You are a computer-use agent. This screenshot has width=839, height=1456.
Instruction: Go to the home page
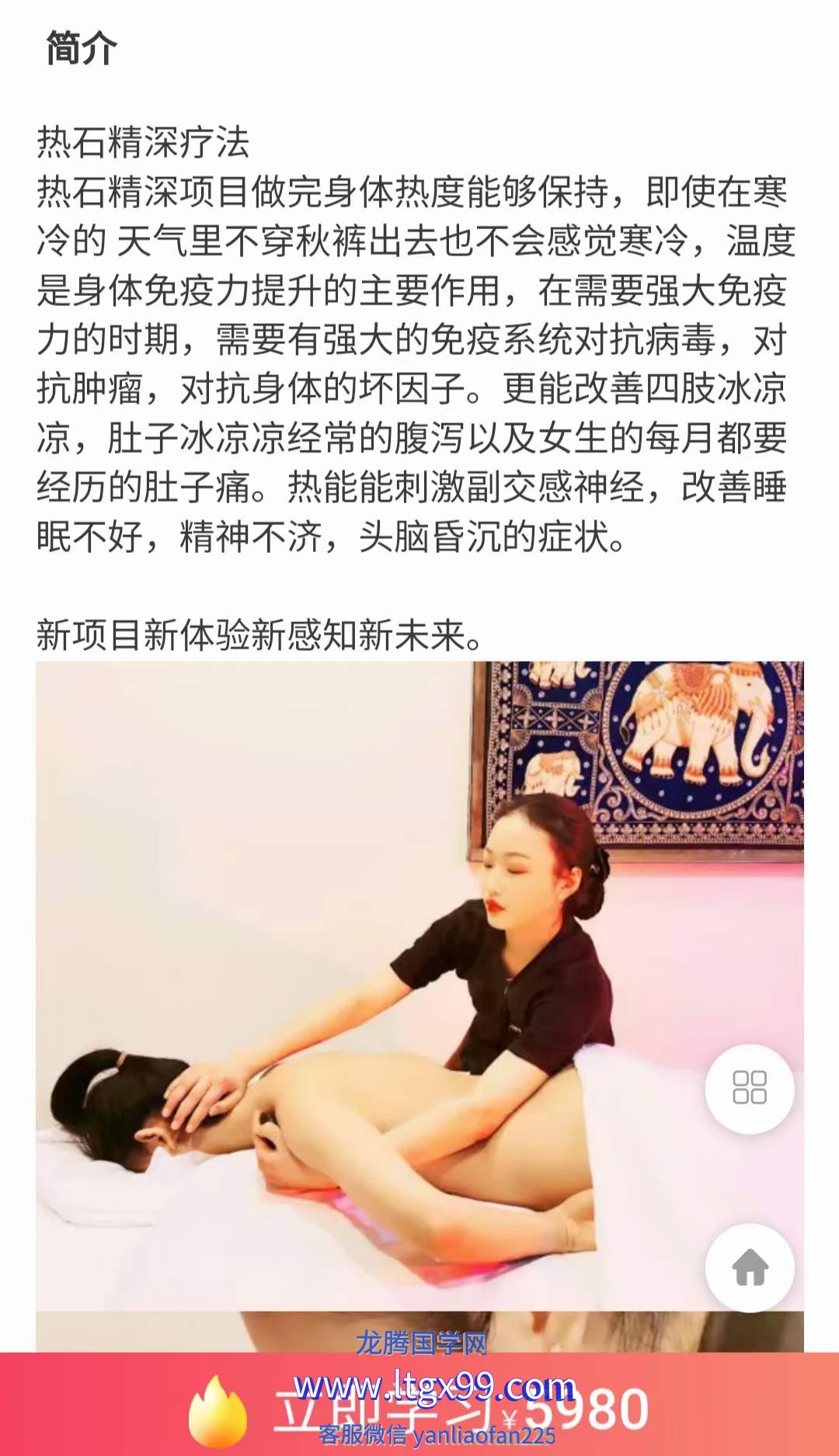(x=750, y=1267)
